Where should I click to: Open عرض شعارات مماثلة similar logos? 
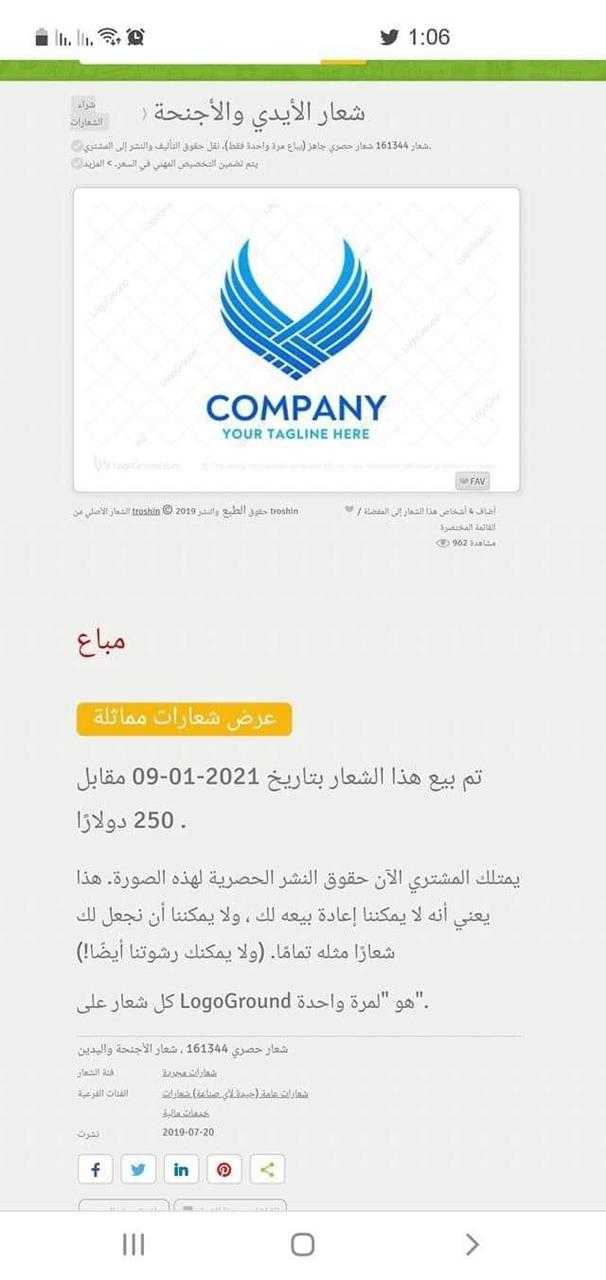184,719
